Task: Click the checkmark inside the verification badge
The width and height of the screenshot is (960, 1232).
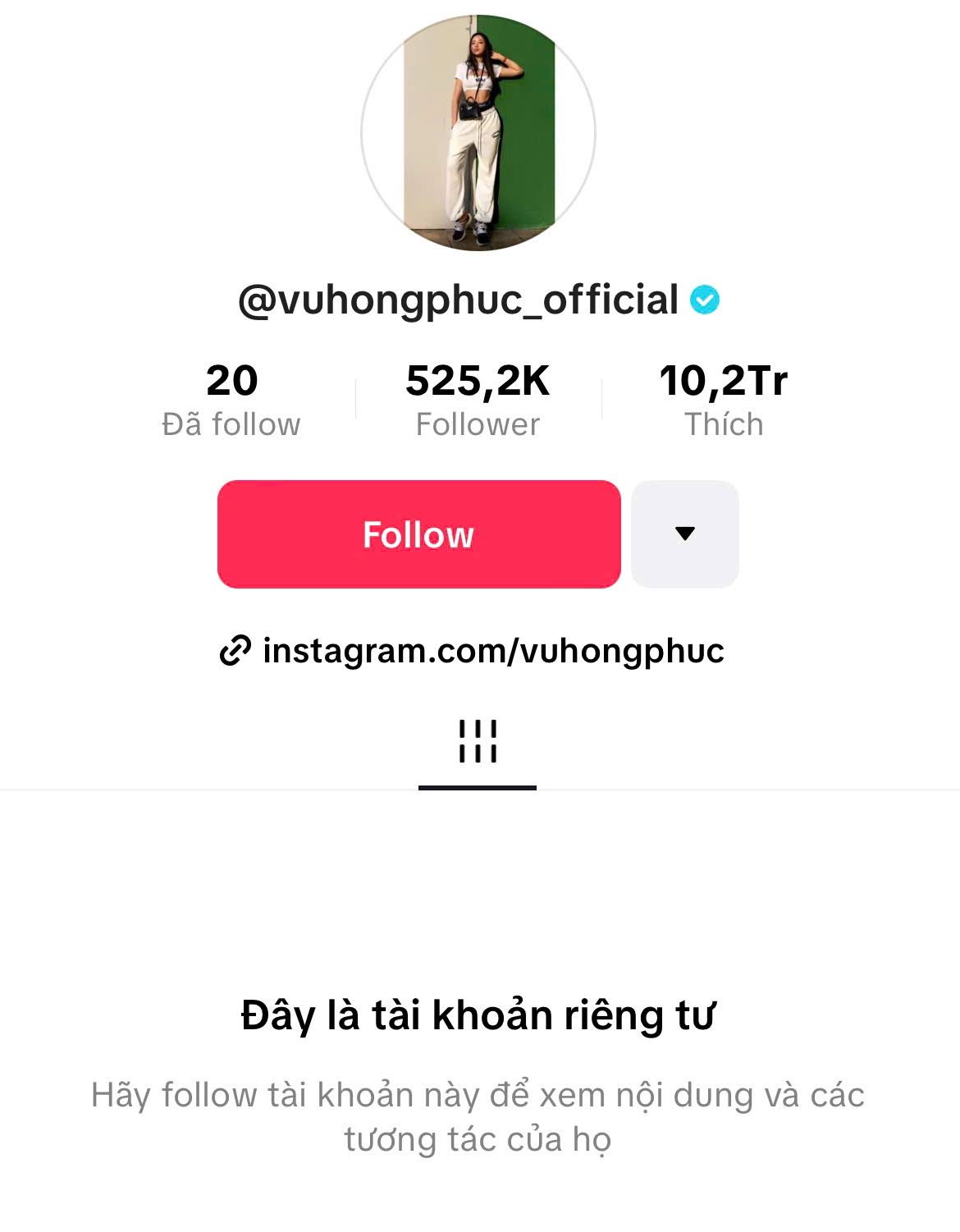Action: 706,300
